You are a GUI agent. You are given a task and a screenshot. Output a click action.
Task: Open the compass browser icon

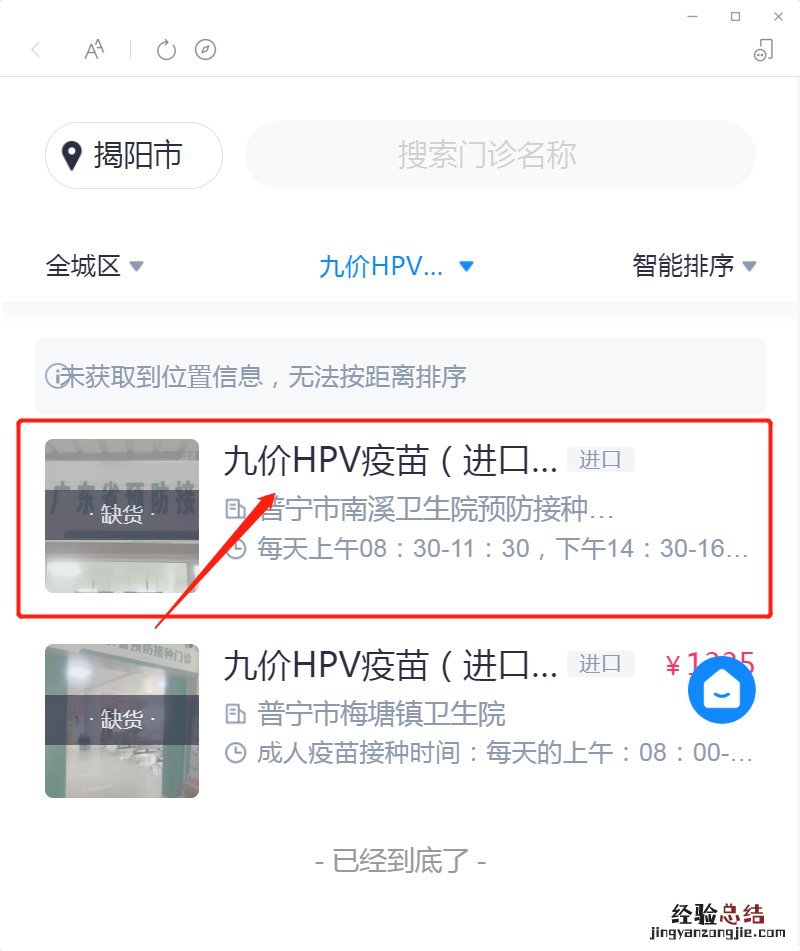coord(205,50)
